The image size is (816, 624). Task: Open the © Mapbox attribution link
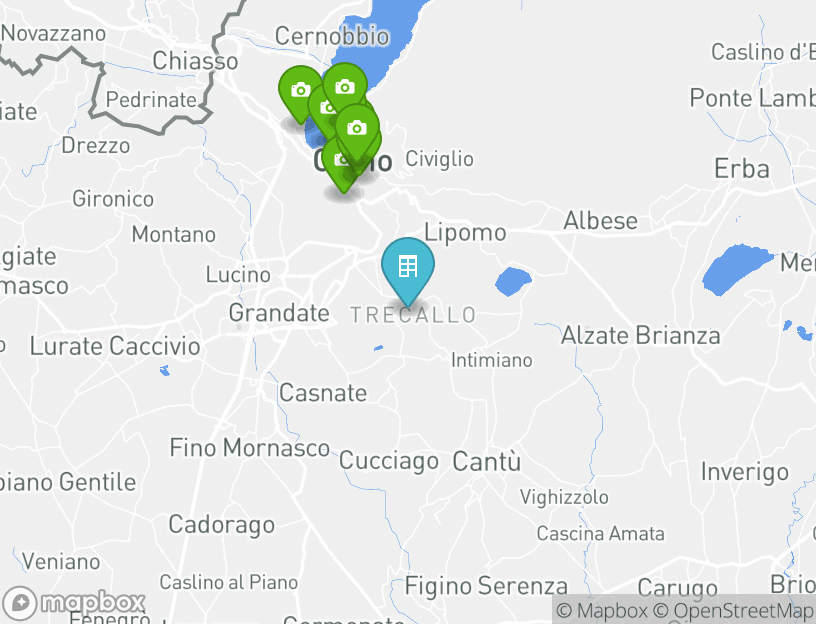pos(602,610)
